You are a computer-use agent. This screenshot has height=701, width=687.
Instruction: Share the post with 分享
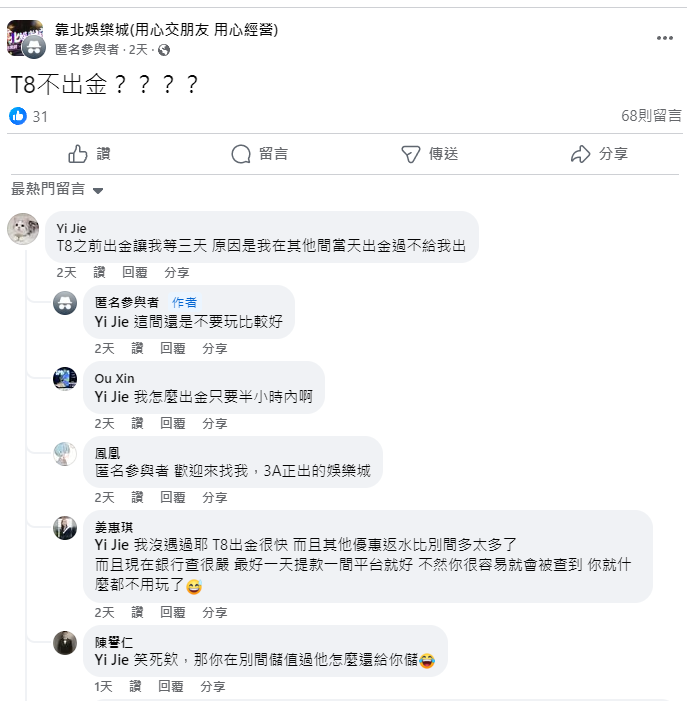point(599,154)
